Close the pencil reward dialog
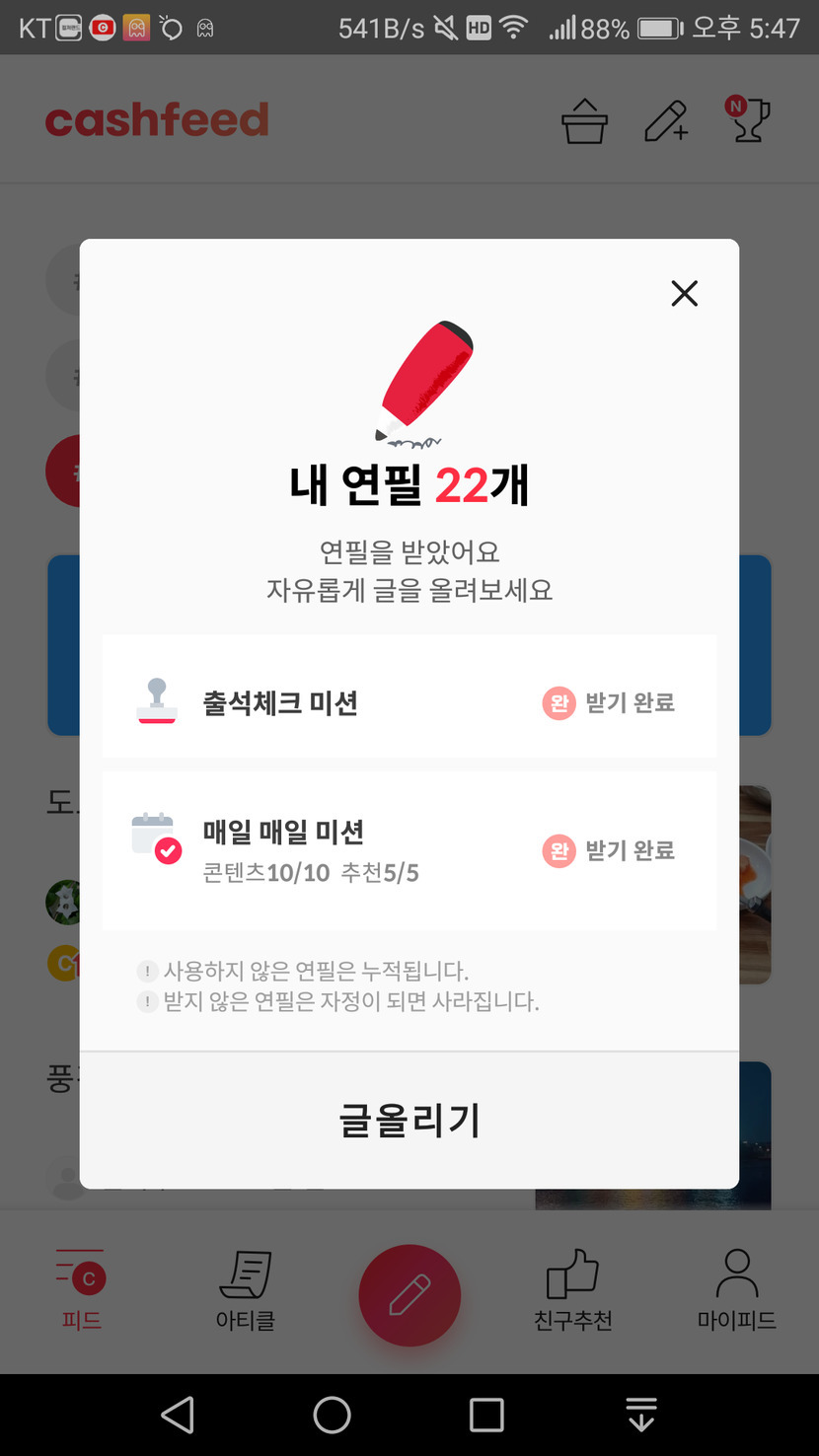The image size is (819, 1456). 684,293
